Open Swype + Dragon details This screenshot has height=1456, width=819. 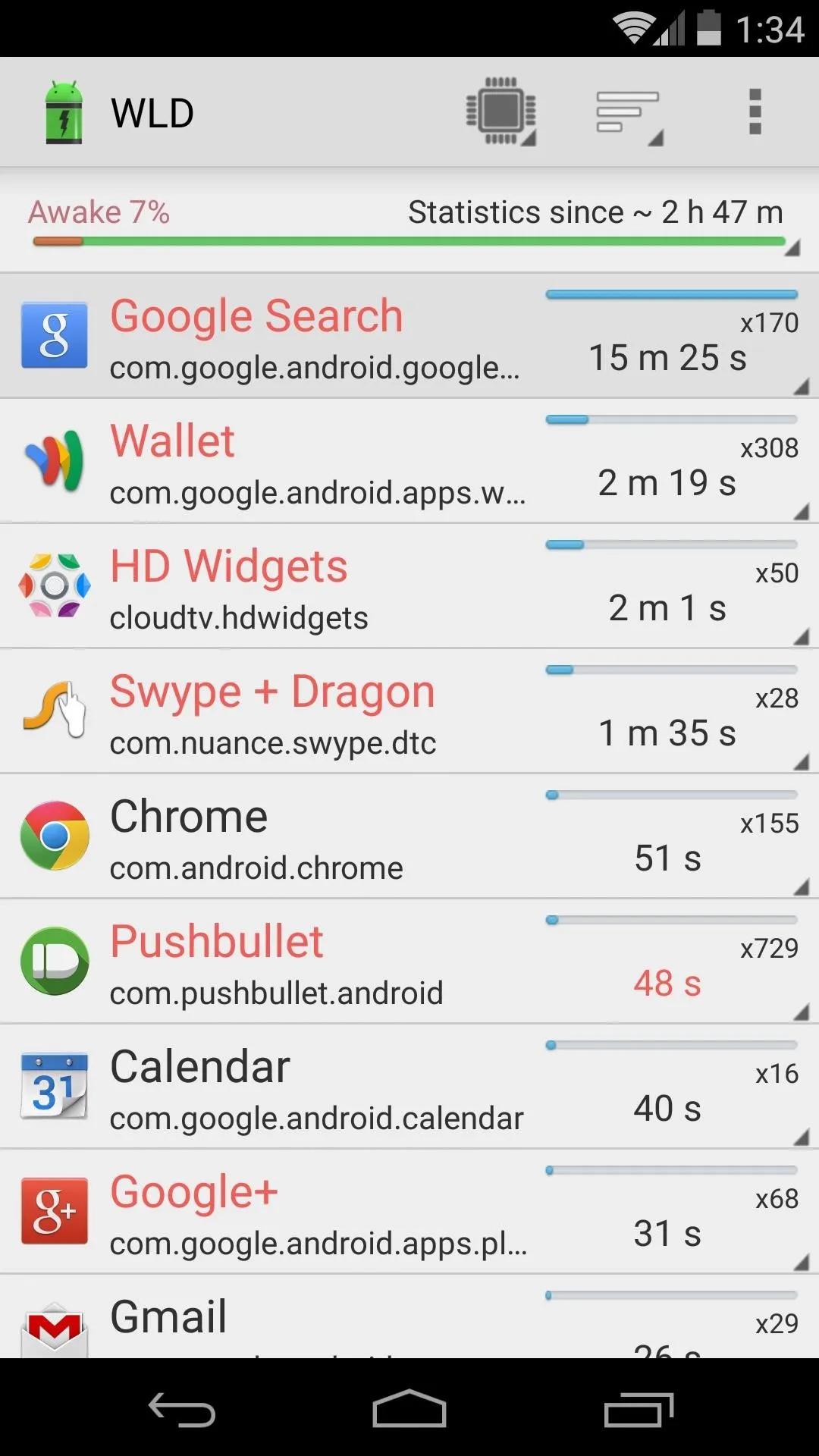coord(409,711)
